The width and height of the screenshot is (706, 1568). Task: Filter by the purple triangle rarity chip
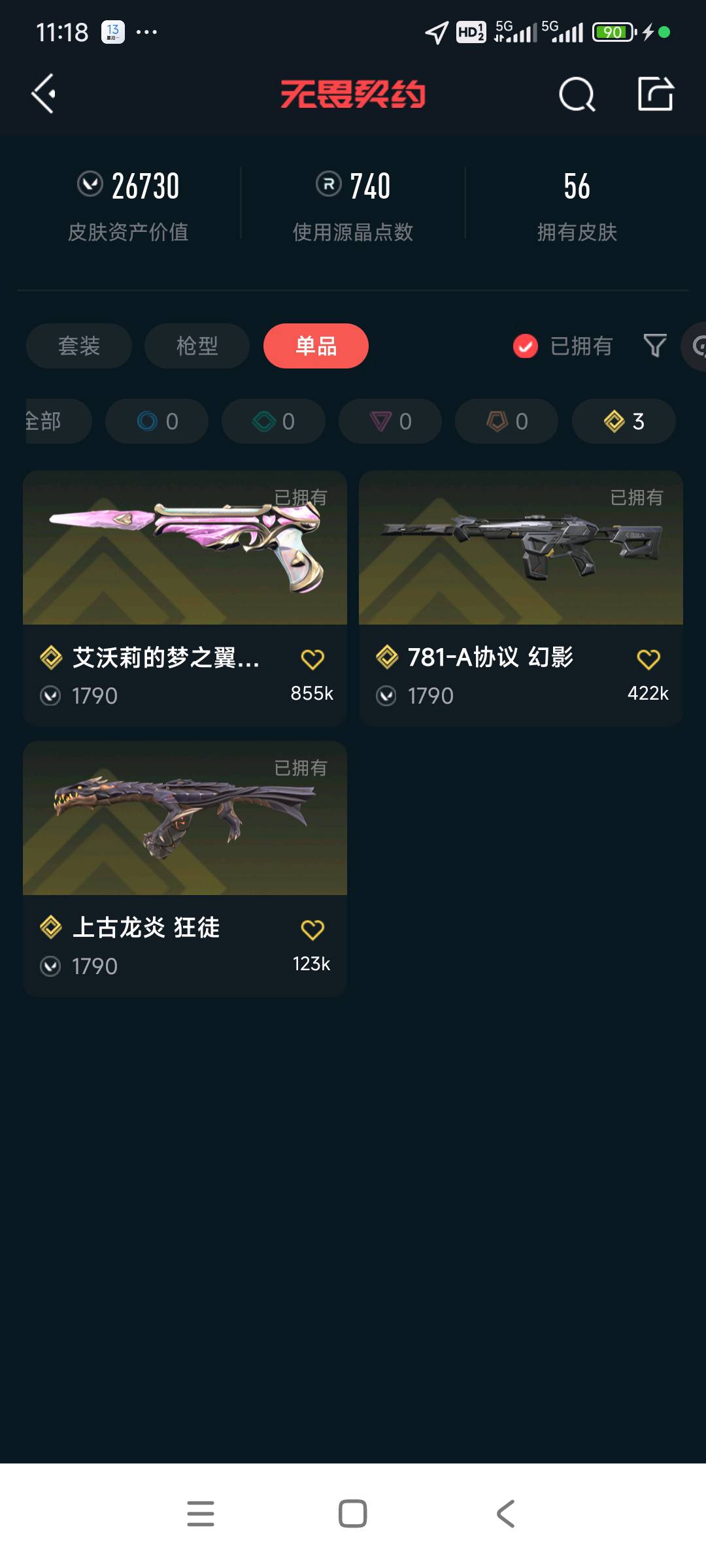390,421
